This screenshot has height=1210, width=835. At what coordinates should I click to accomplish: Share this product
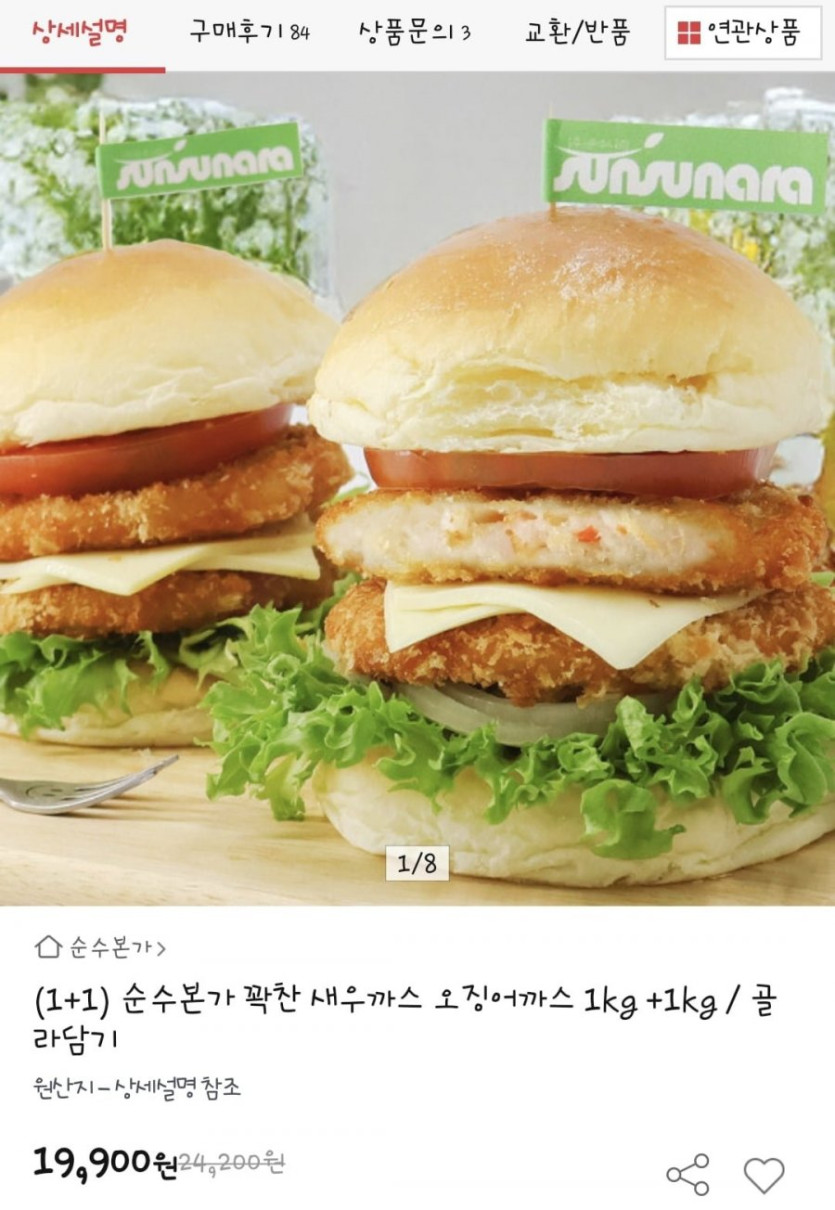[688, 1175]
